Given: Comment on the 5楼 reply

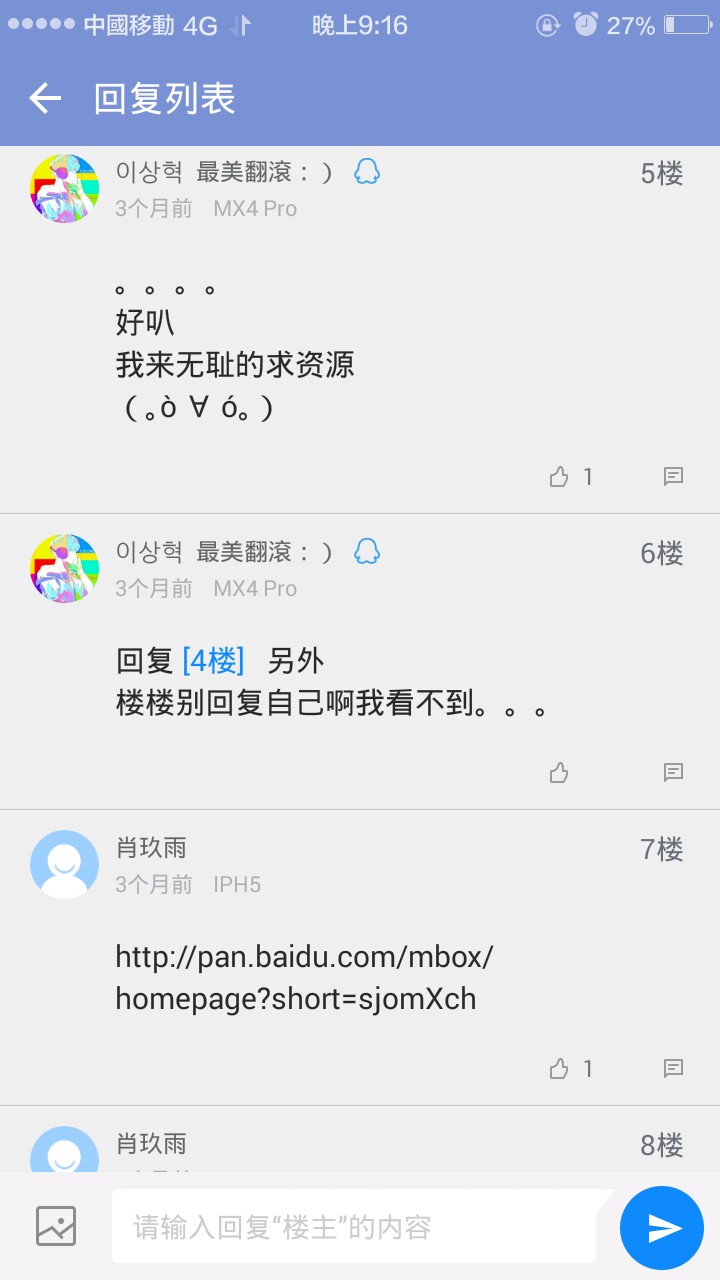Looking at the screenshot, I should coord(673,477).
